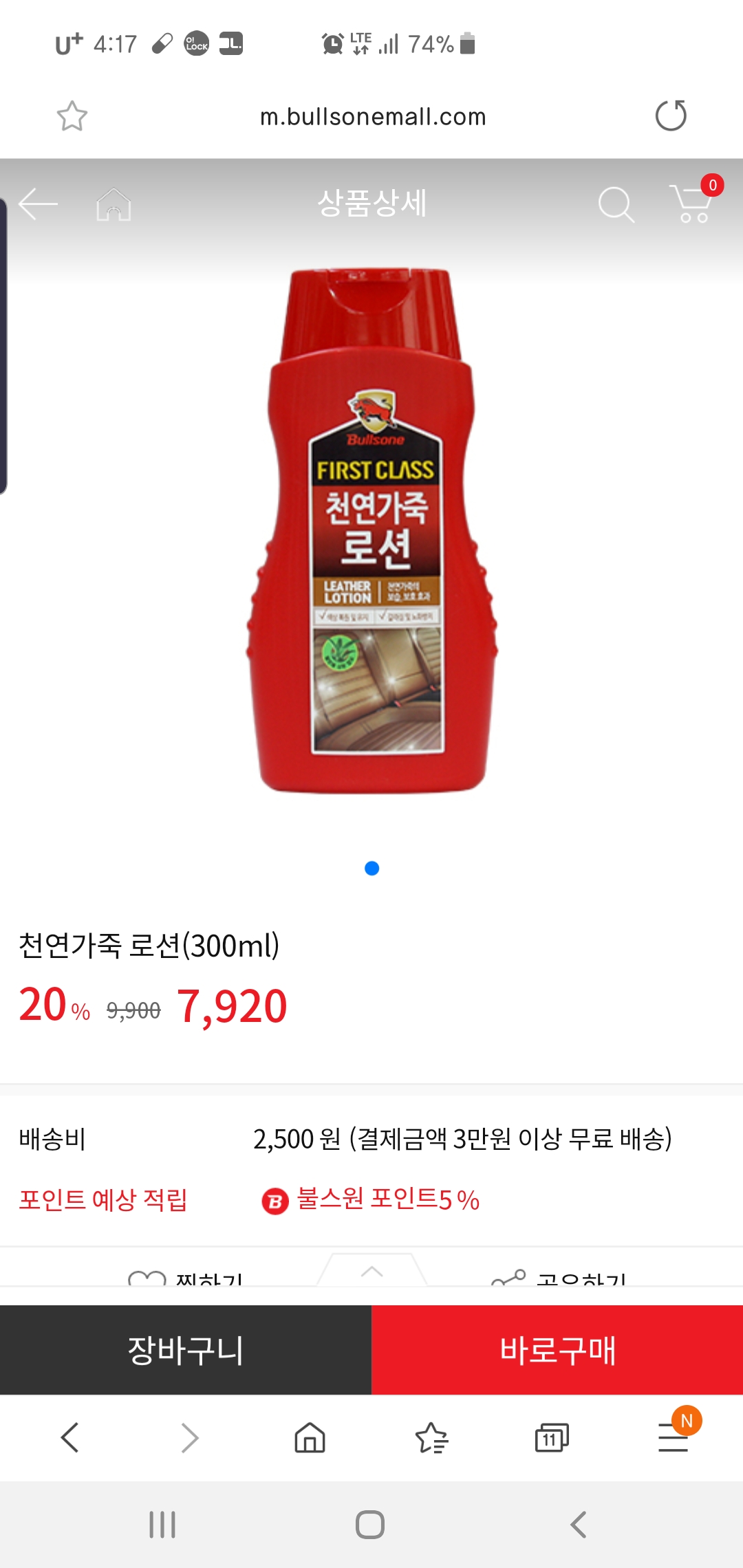Open the 상품상세 header title
The height and width of the screenshot is (1568, 743).
pos(371,201)
